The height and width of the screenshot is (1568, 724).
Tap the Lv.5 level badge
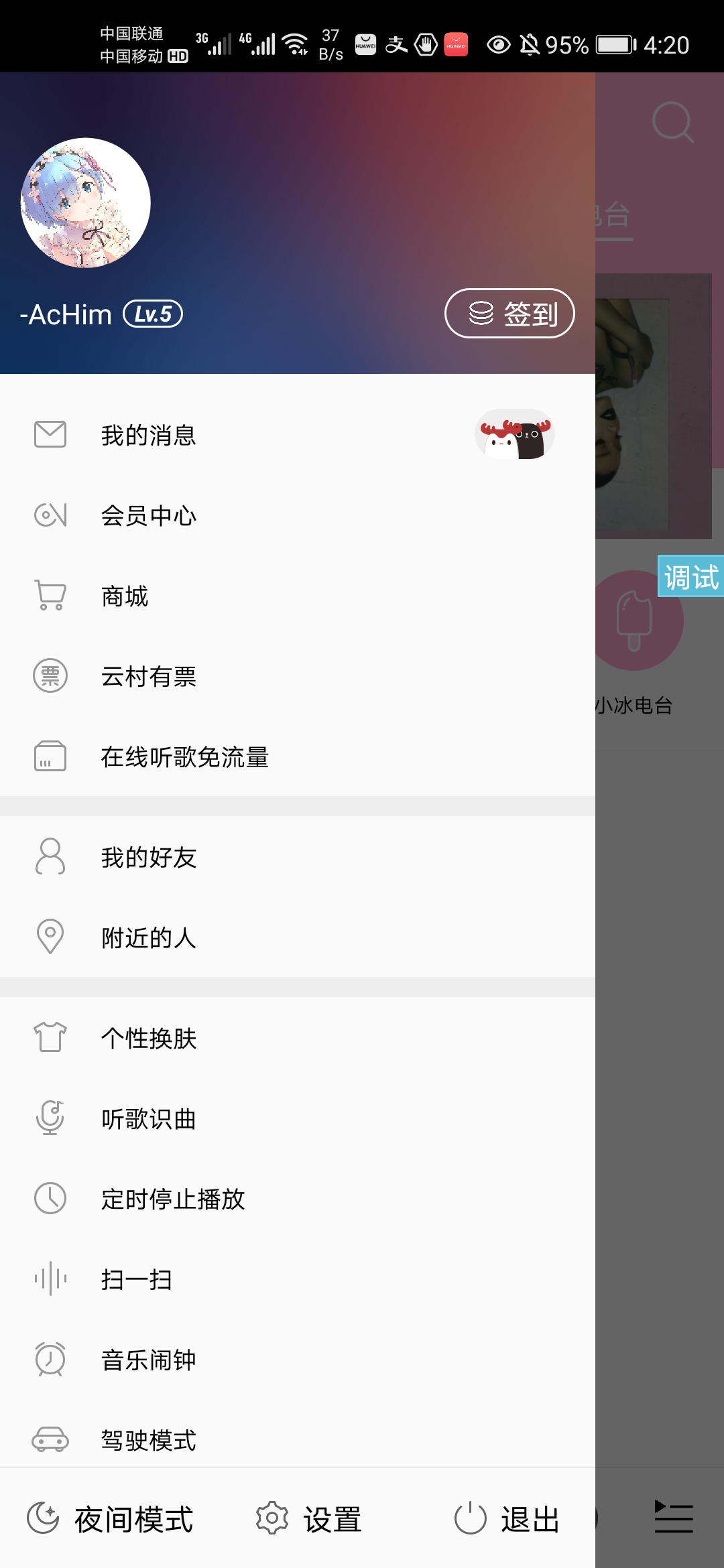tap(154, 314)
